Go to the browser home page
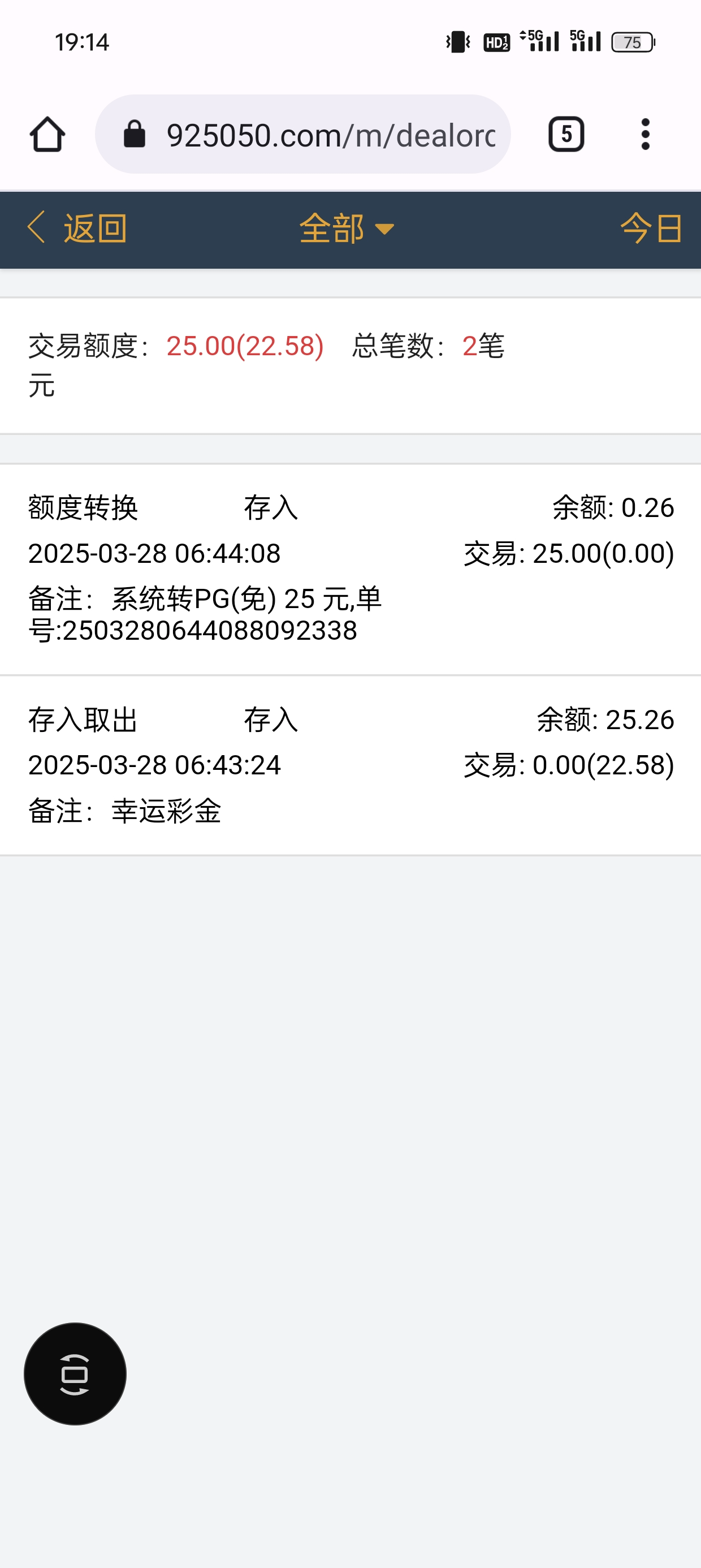701x1568 pixels. pos(47,135)
